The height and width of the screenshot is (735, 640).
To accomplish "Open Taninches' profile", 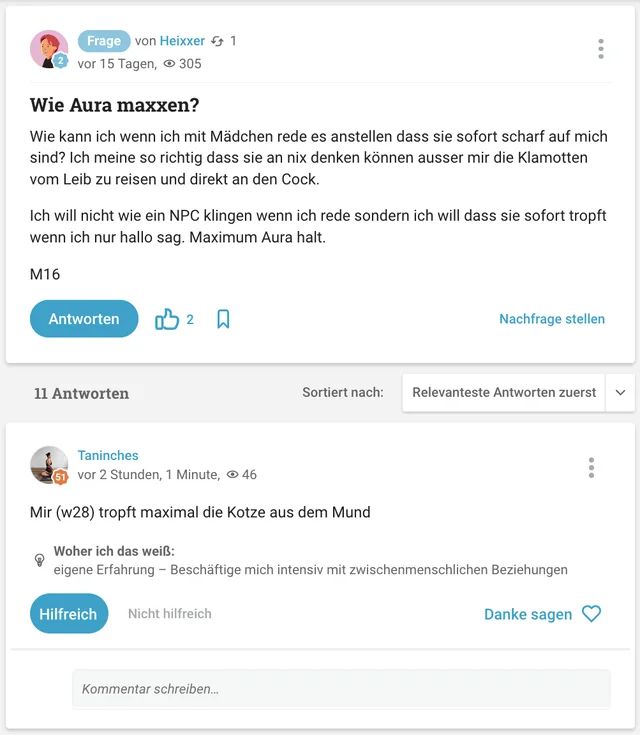I will click(x=108, y=455).
